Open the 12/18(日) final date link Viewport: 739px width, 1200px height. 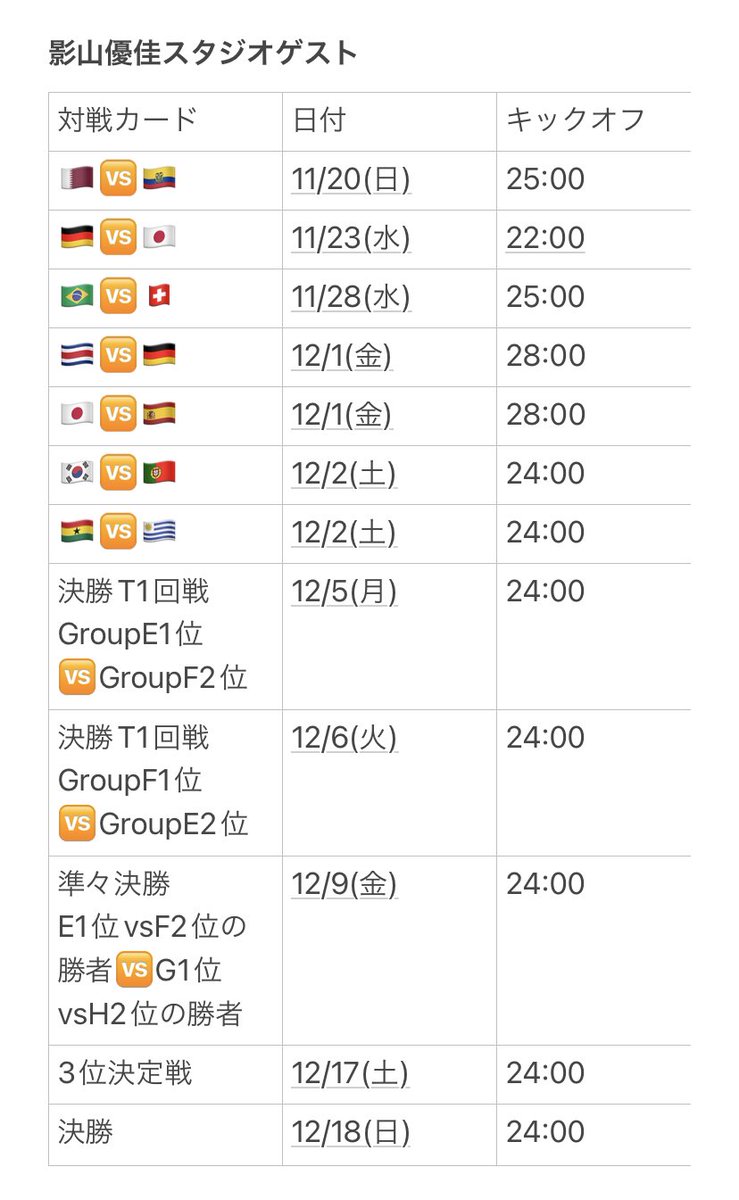coord(351,1132)
